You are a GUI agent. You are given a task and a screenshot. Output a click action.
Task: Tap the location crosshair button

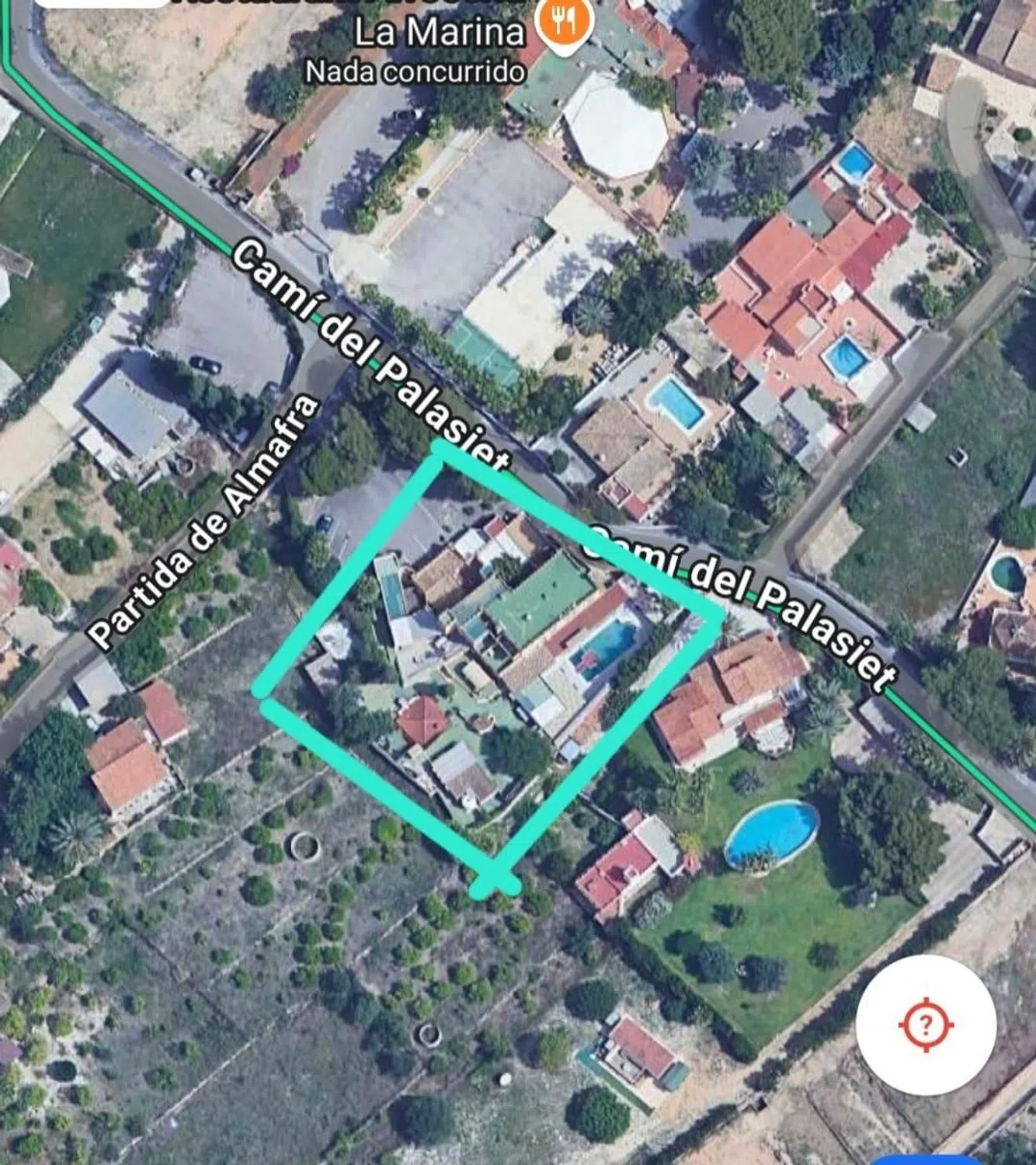click(925, 1025)
